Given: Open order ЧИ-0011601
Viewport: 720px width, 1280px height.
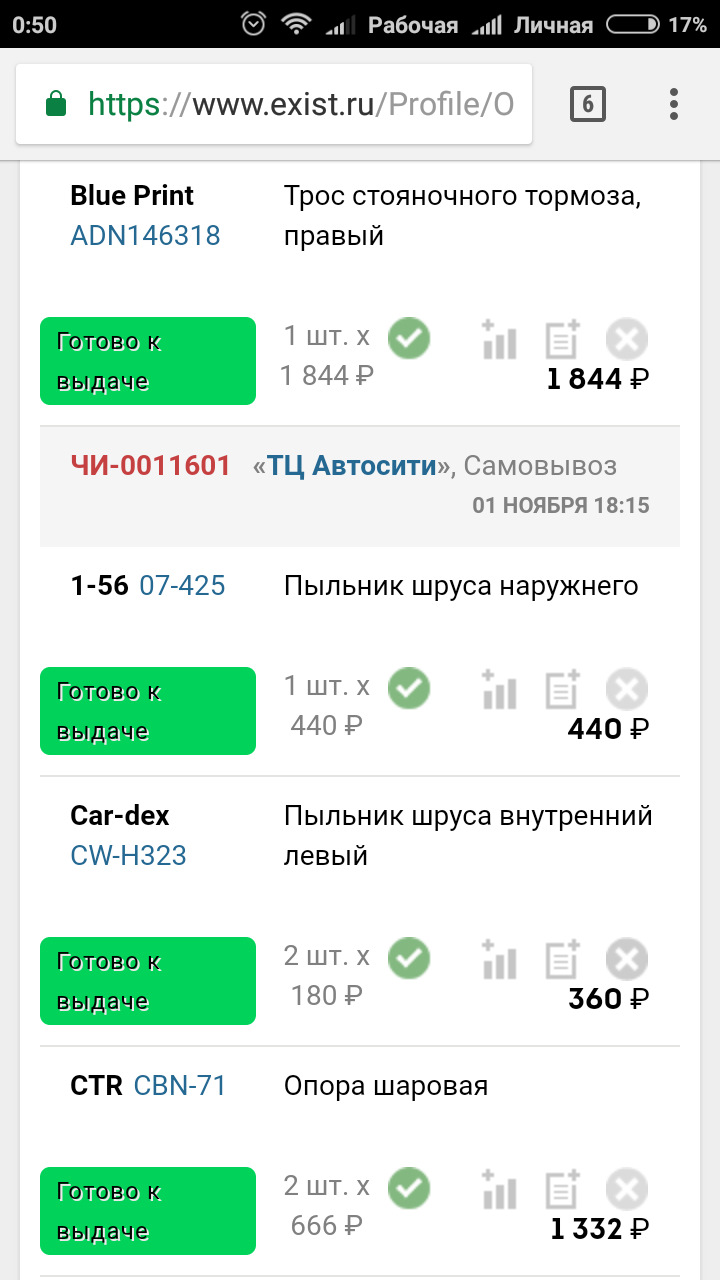Looking at the screenshot, I should click(150, 465).
